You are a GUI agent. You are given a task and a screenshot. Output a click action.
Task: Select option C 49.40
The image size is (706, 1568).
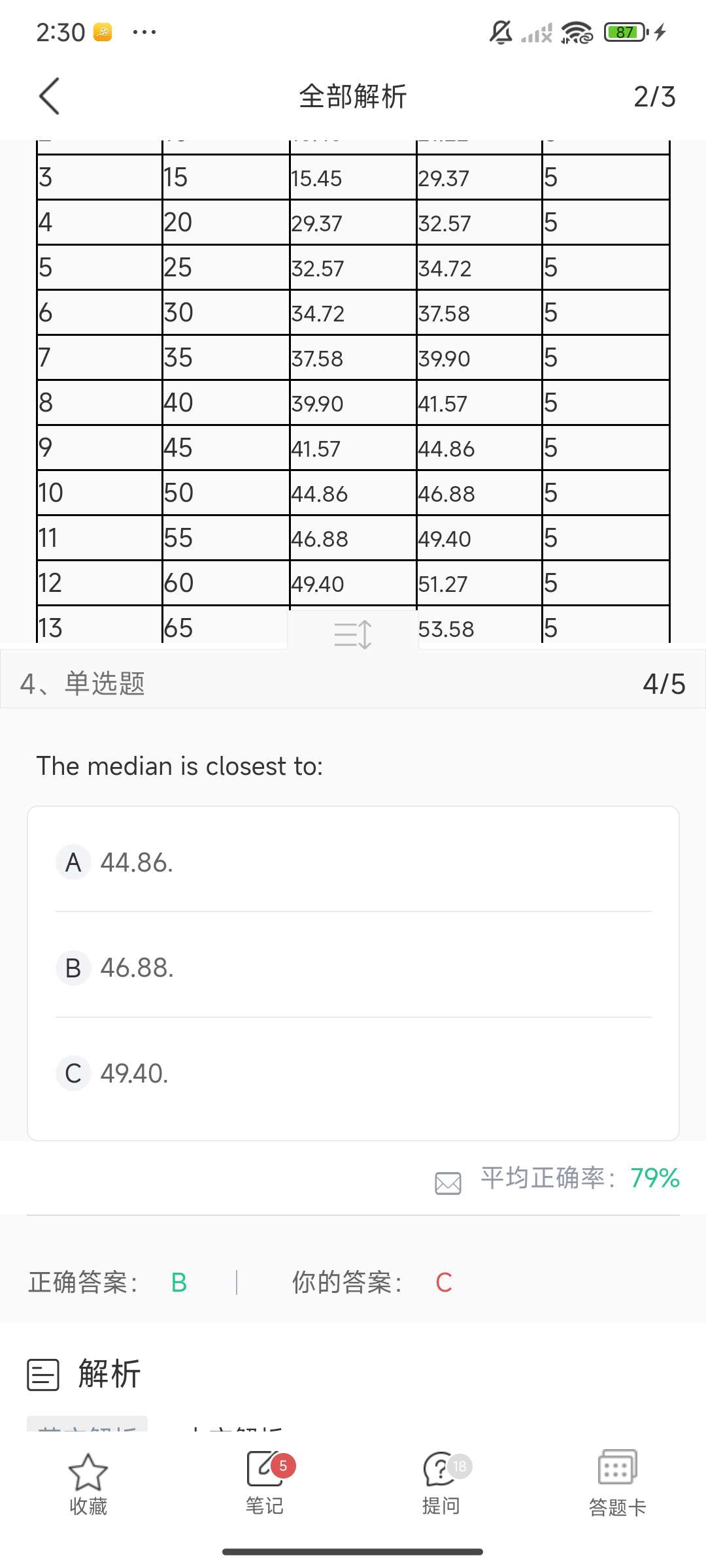[353, 1073]
